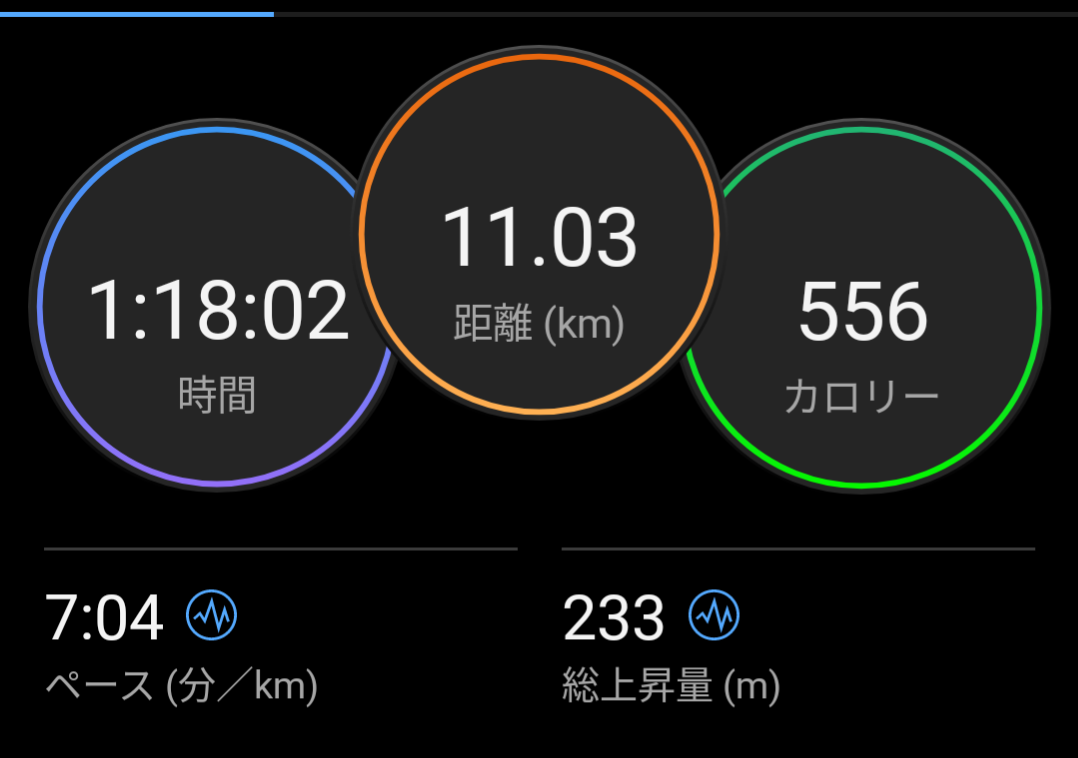Screen dimensions: 1078x758
Task: Open the elevation chart icon beside 233
Action: 714,616
